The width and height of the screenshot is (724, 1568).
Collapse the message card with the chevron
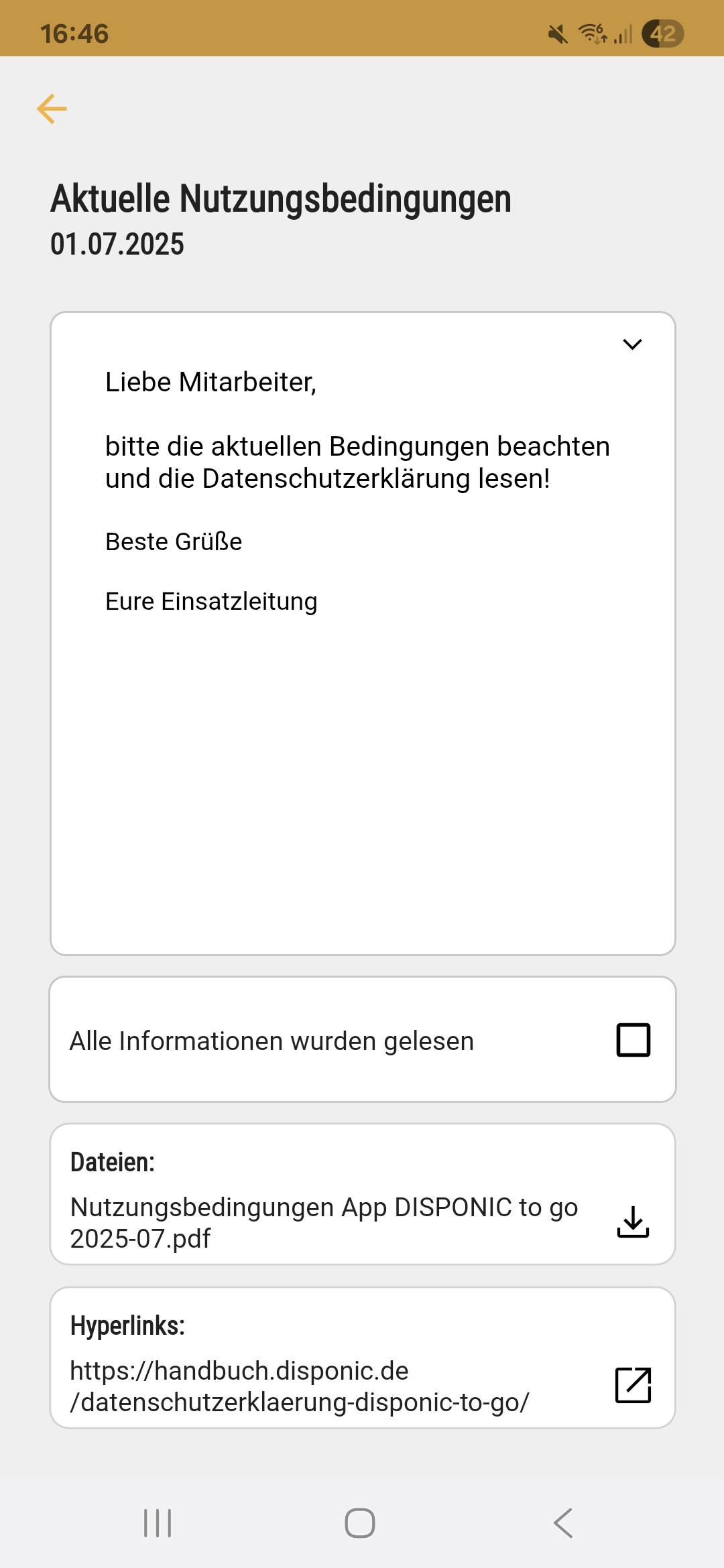[632, 344]
